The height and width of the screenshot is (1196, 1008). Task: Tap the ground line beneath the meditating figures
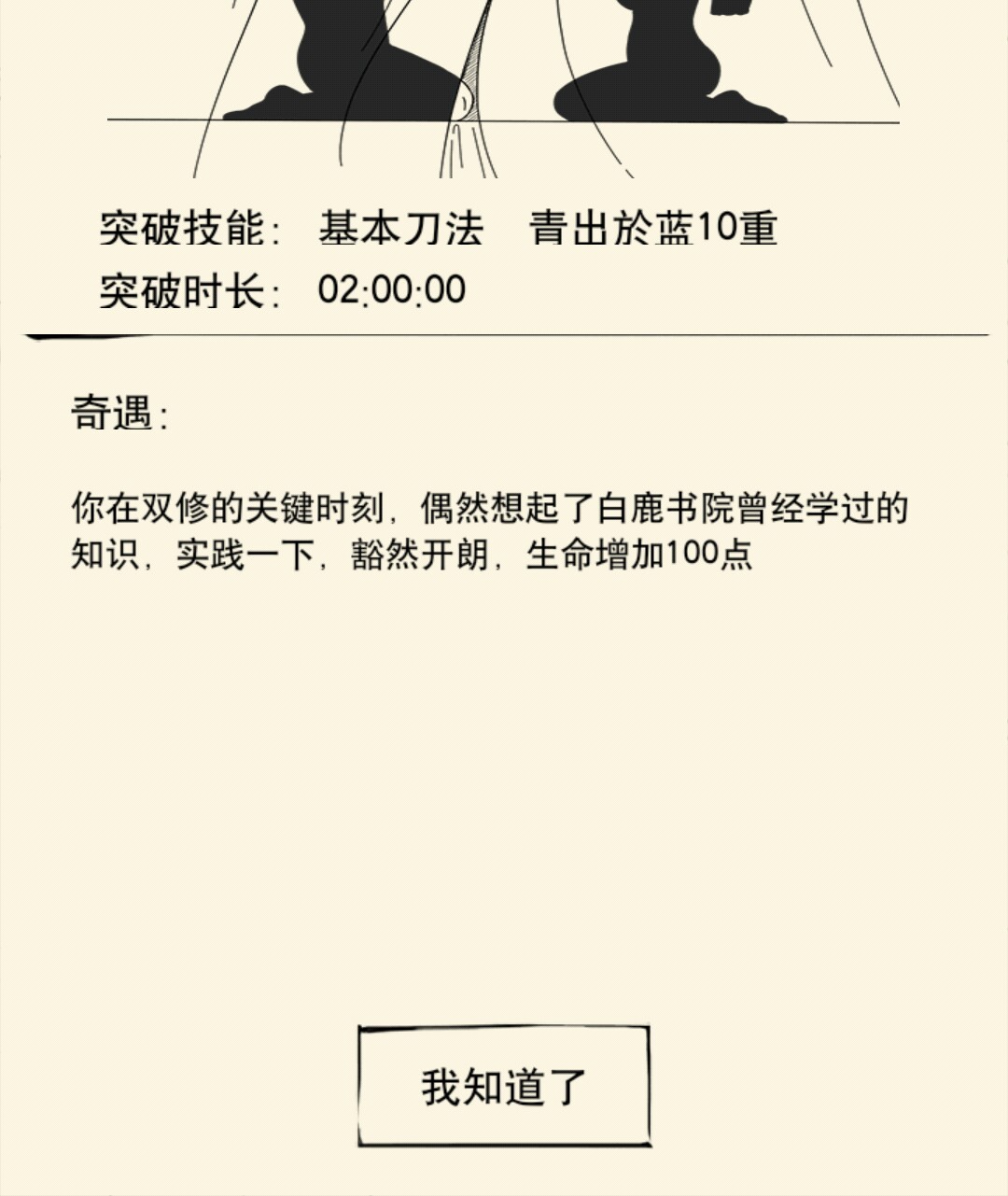pos(504,120)
